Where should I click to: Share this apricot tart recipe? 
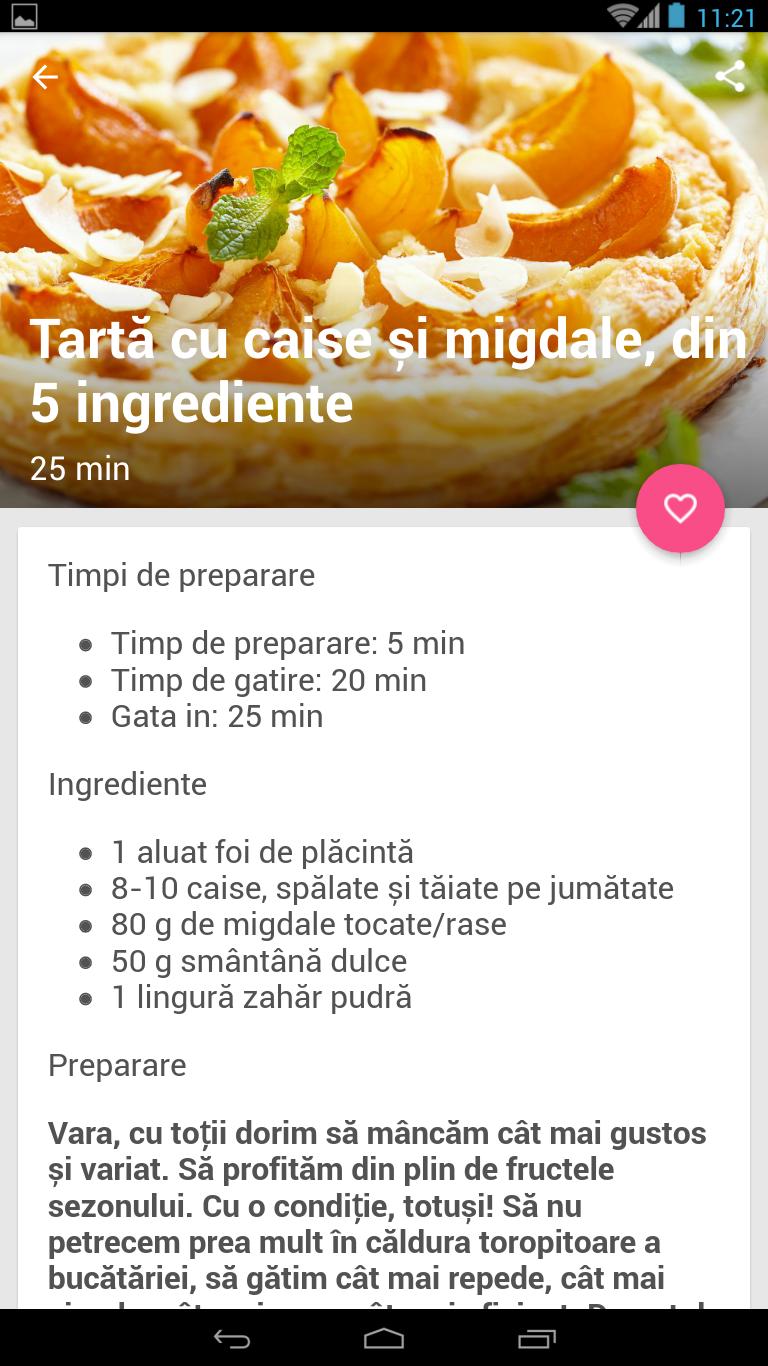(730, 77)
